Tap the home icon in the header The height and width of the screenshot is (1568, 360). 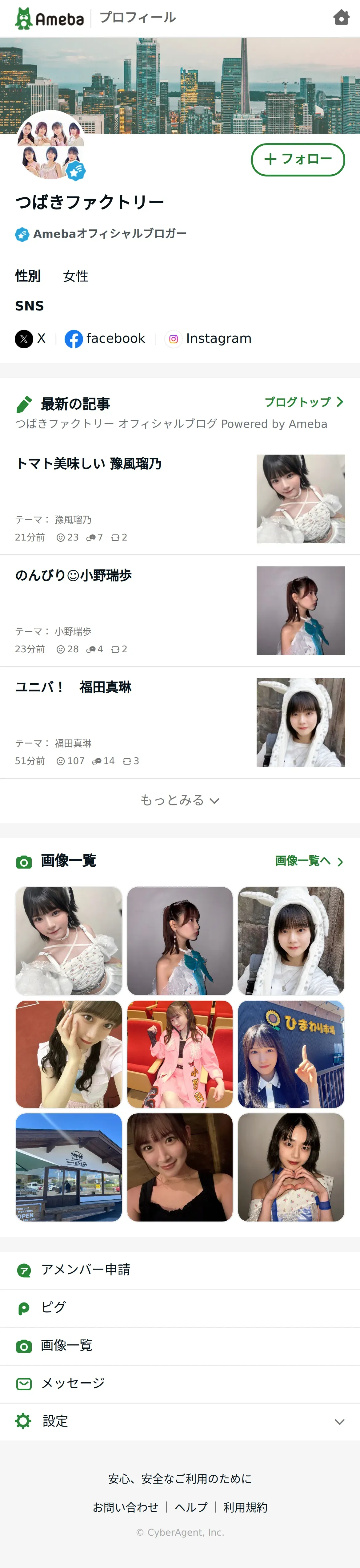coord(342,18)
